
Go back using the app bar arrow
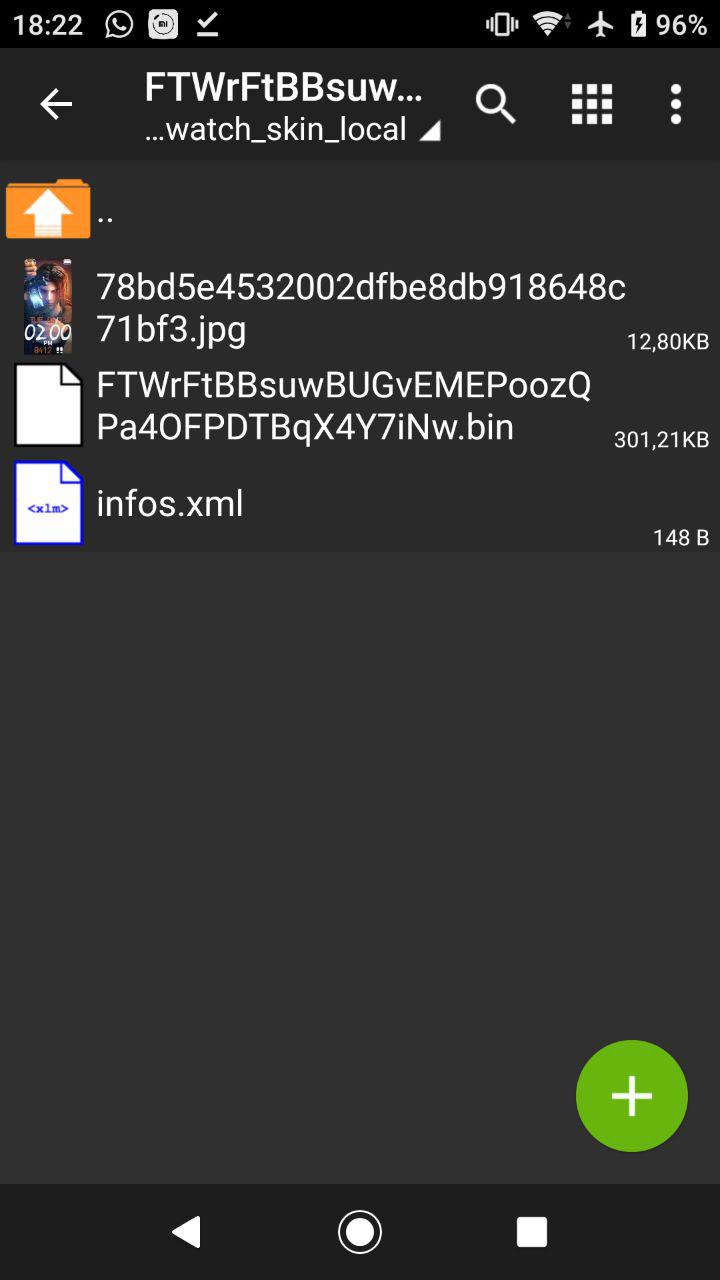56,104
